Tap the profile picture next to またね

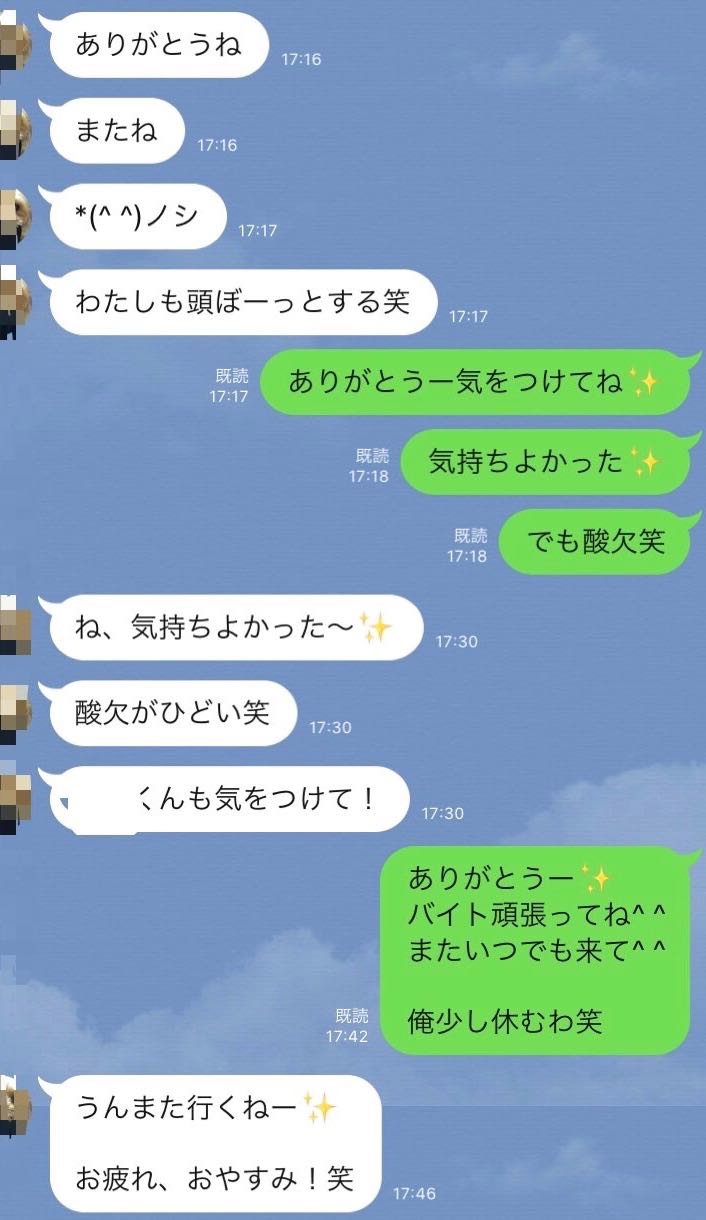click(x=15, y=128)
